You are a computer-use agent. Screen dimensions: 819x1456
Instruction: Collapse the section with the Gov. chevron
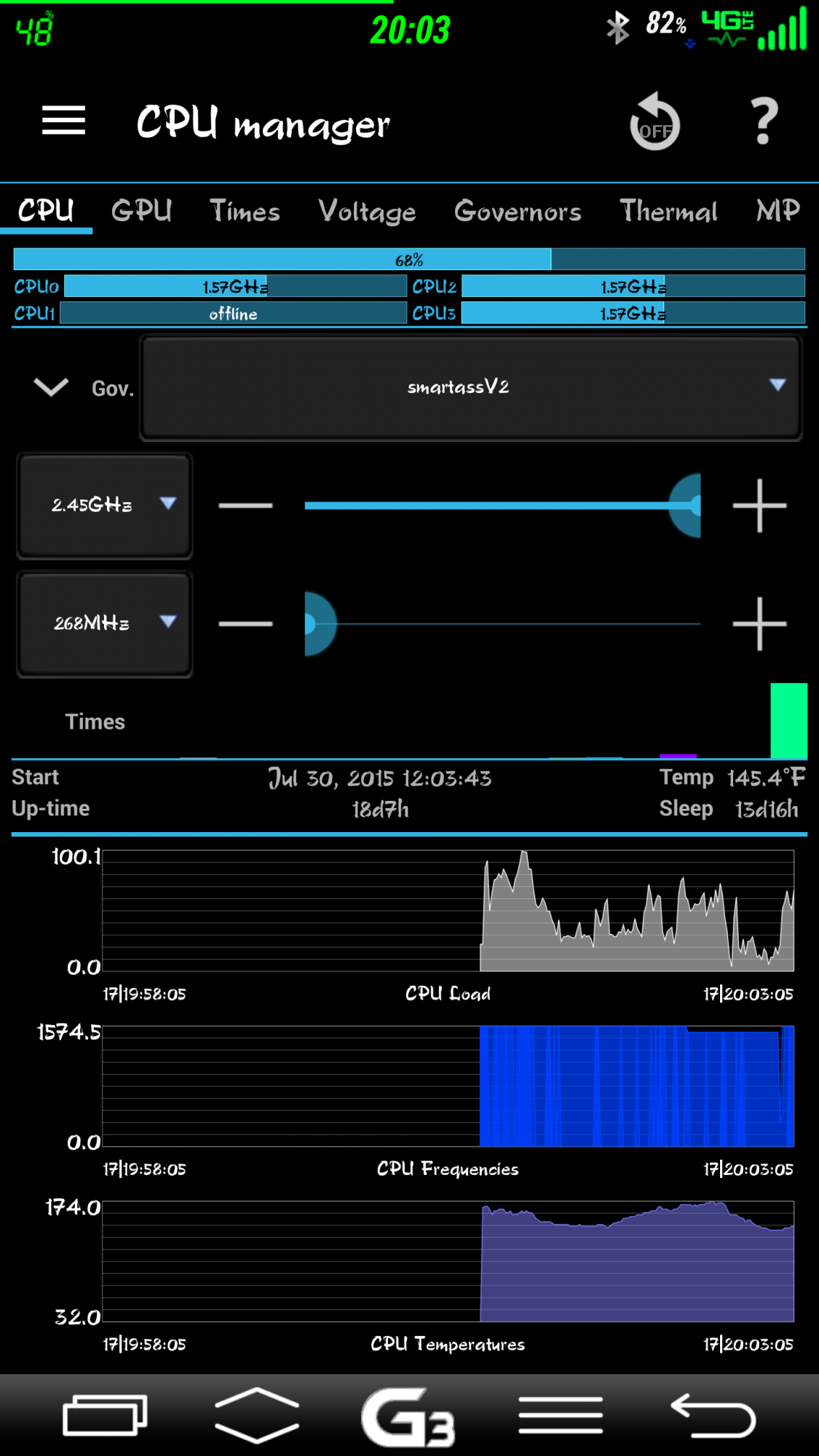click(x=52, y=387)
